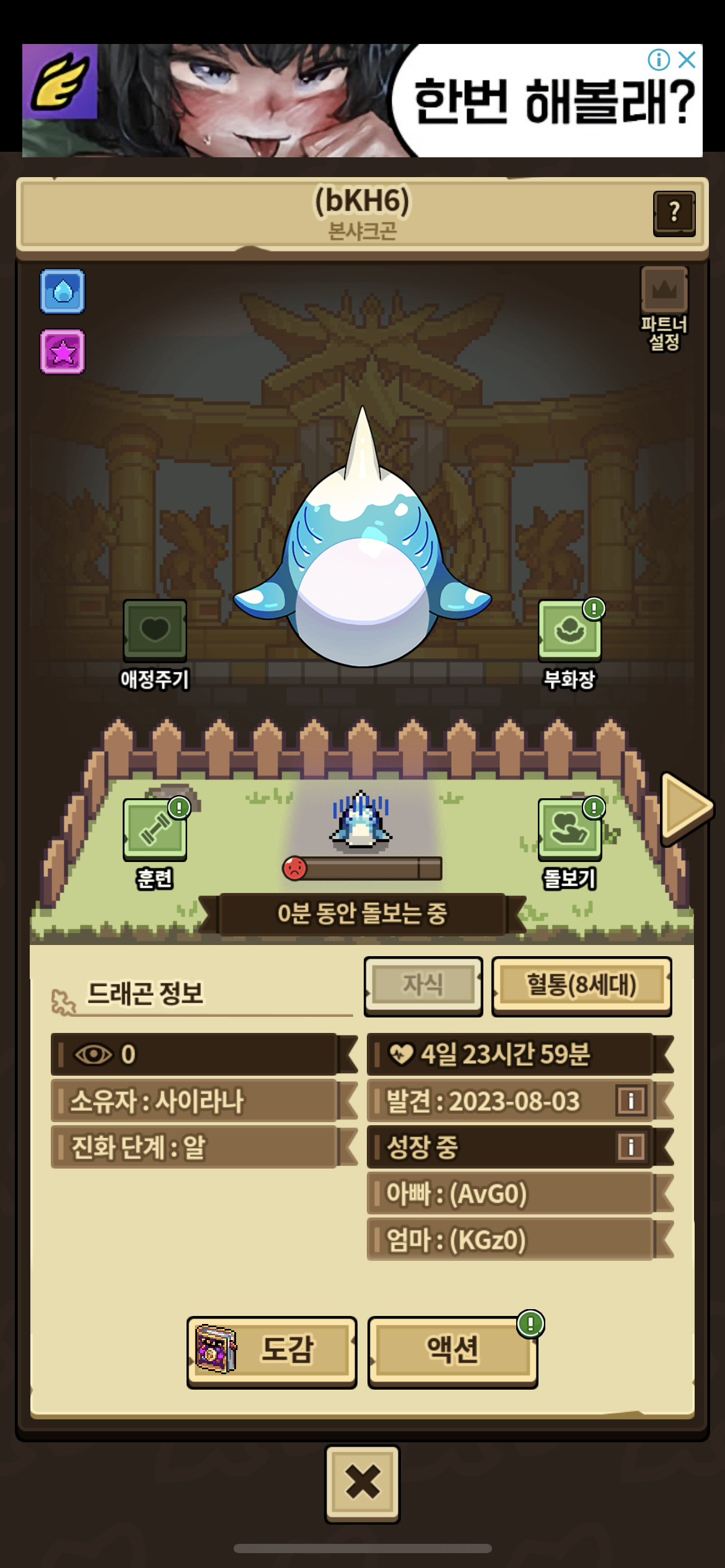The height and width of the screenshot is (1568, 725).
Task: Open the 도감 encyclopedia
Action: coord(271,1351)
